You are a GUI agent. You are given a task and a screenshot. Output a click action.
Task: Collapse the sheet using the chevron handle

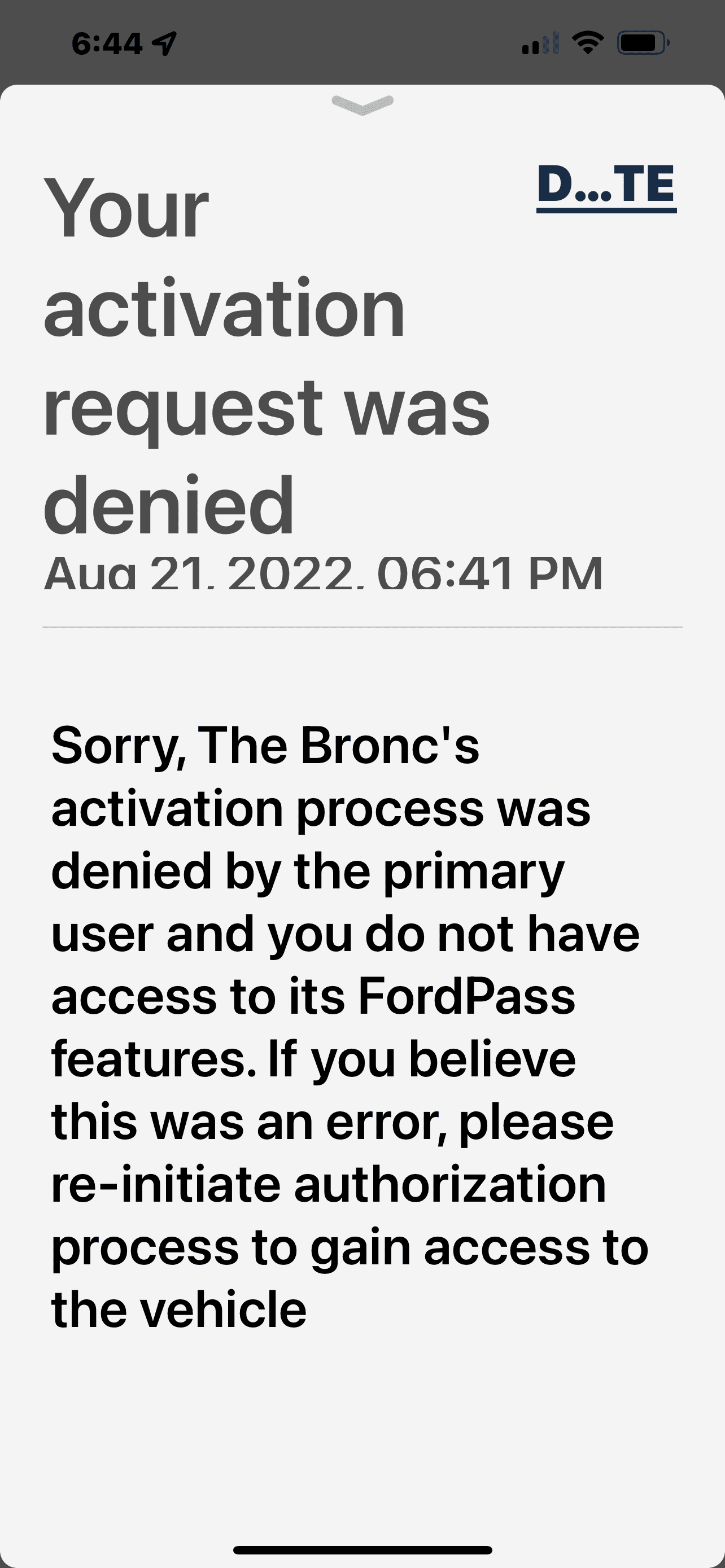(362, 104)
